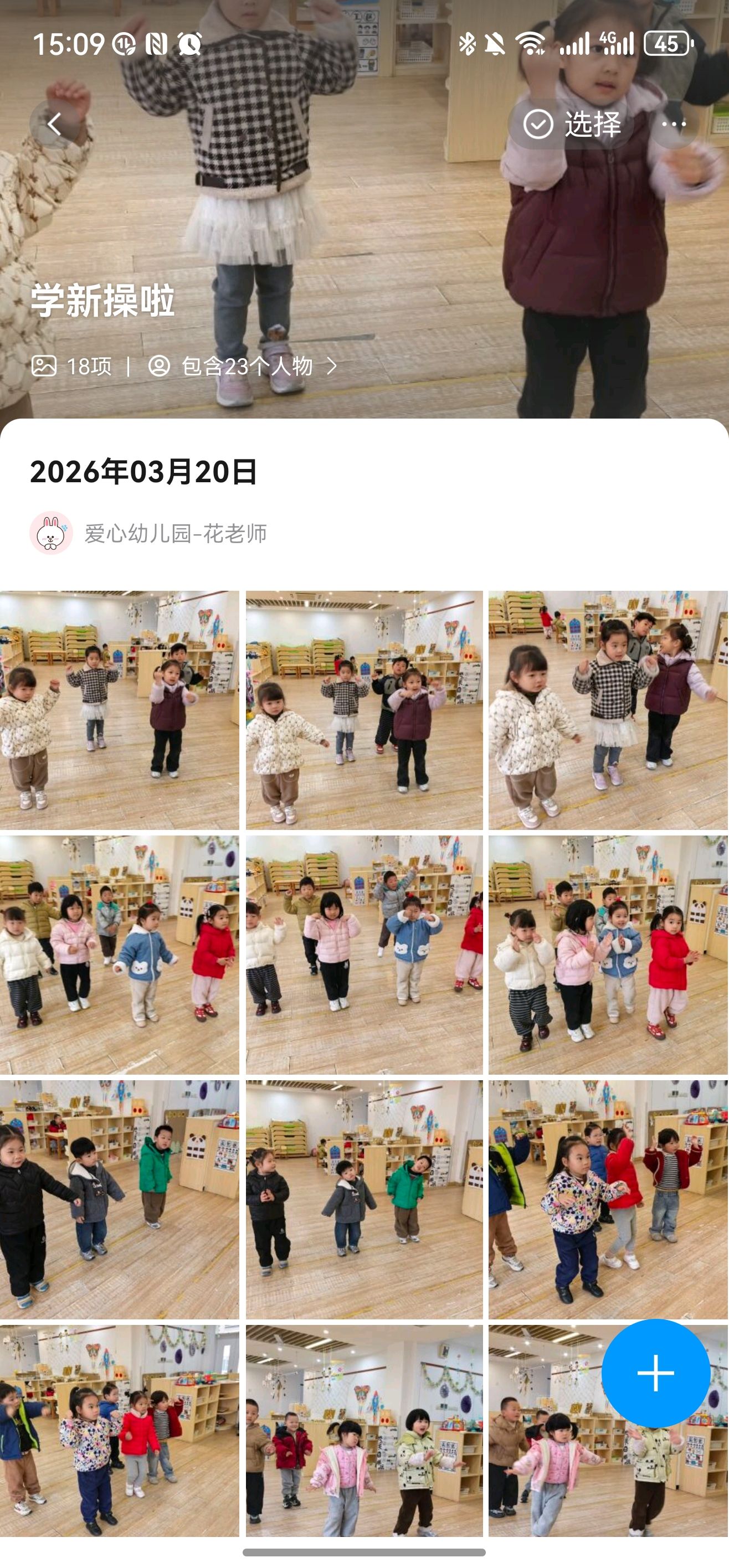Open first photo in the second row
Screen dimensions: 729x1568
[119, 955]
